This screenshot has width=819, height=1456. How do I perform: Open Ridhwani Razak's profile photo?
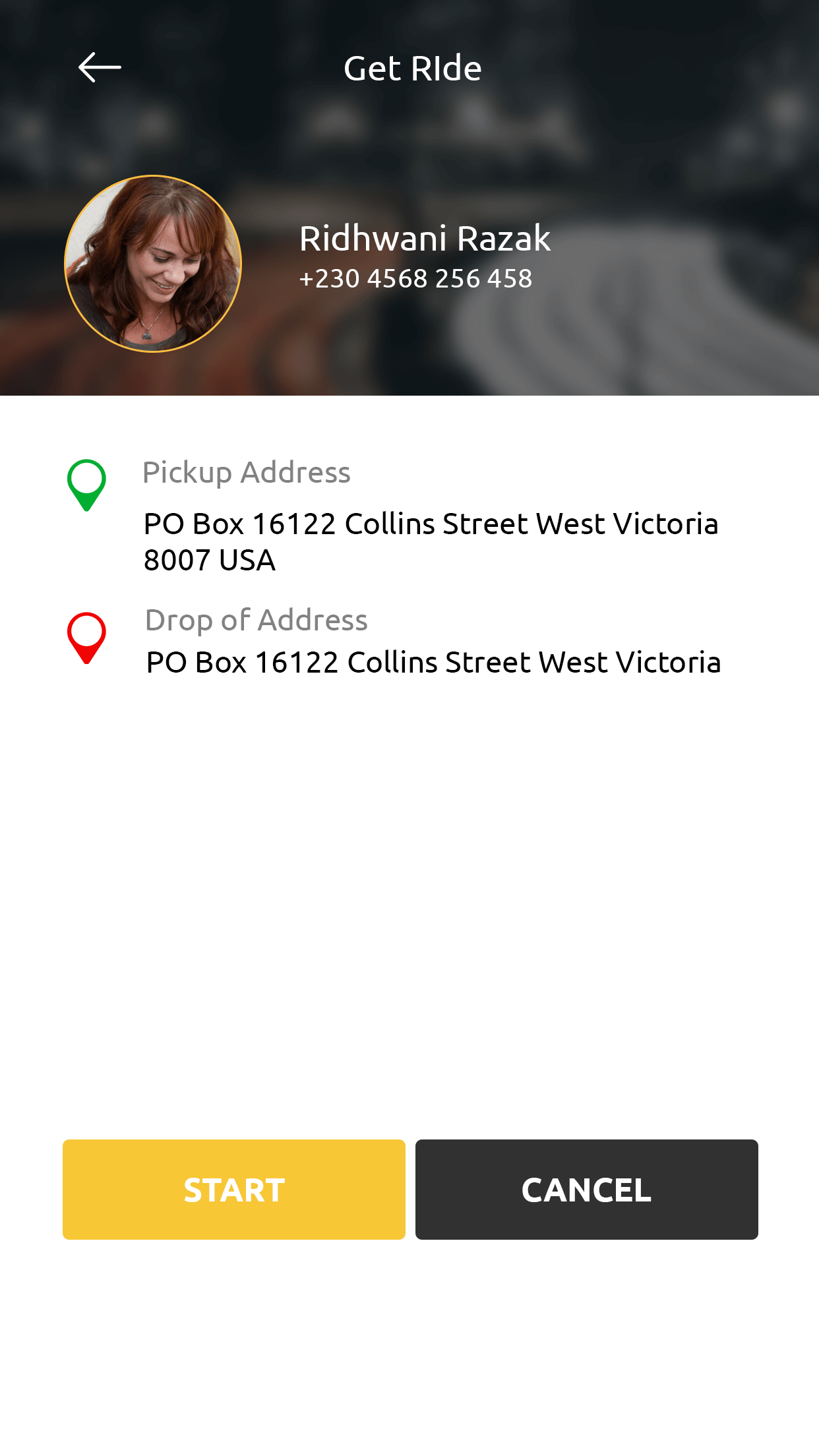(153, 264)
